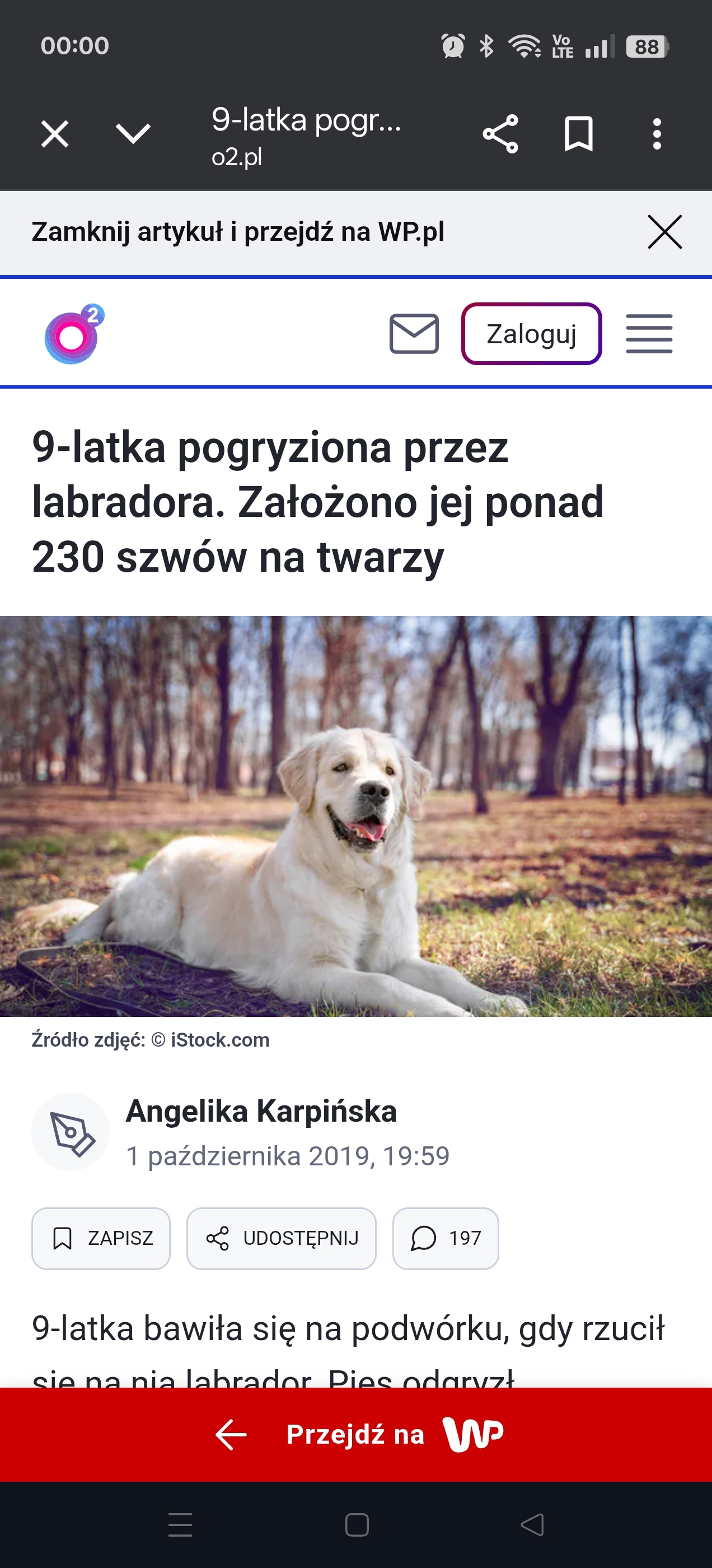The width and height of the screenshot is (712, 1568).
Task: Dismiss the 'Zamknij artykuł' banner
Action: coord(664,232)
